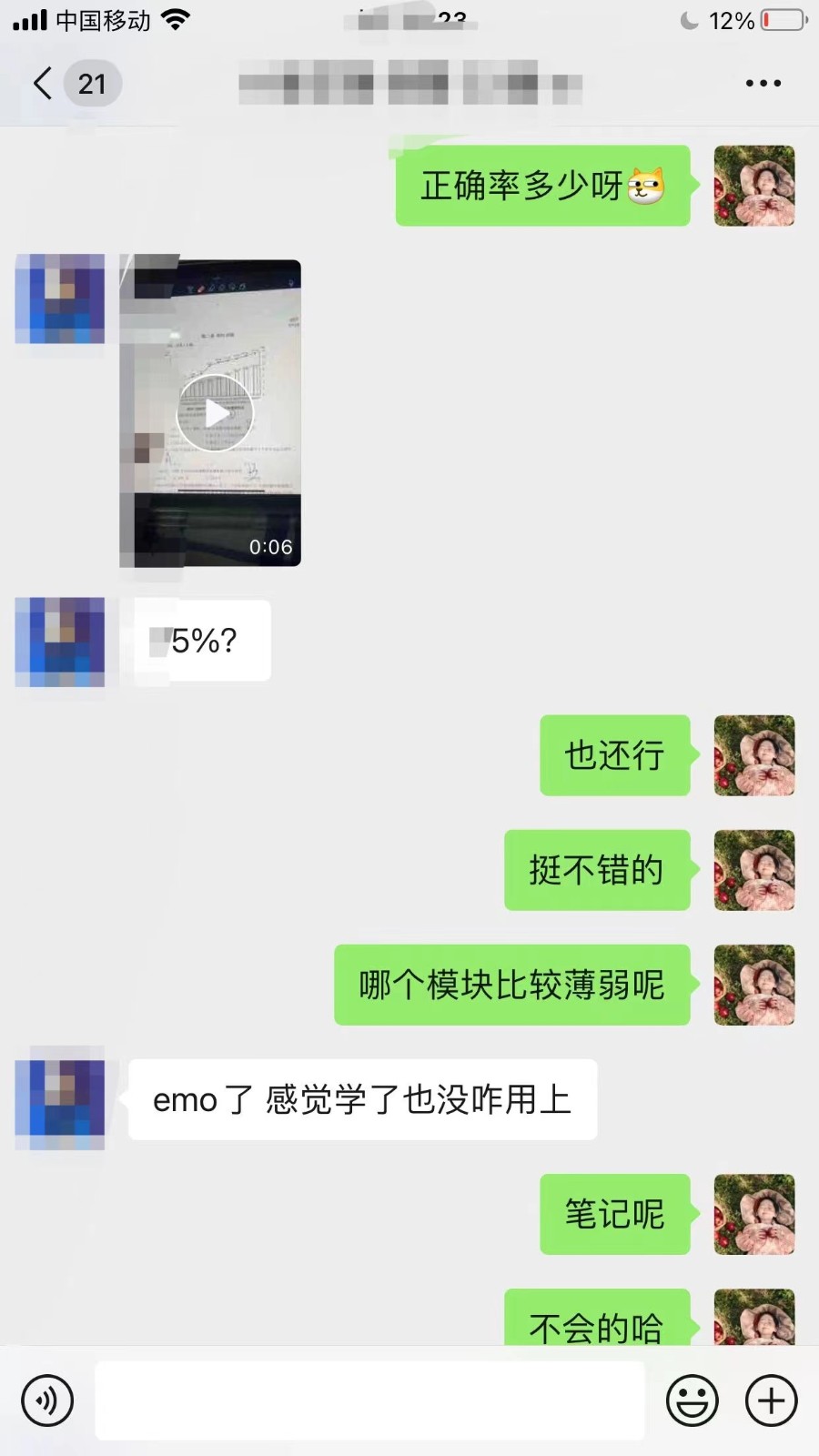The image size is (819, 1456).
Task: Open the emoji sticker panel
Action: [693, 1400]
